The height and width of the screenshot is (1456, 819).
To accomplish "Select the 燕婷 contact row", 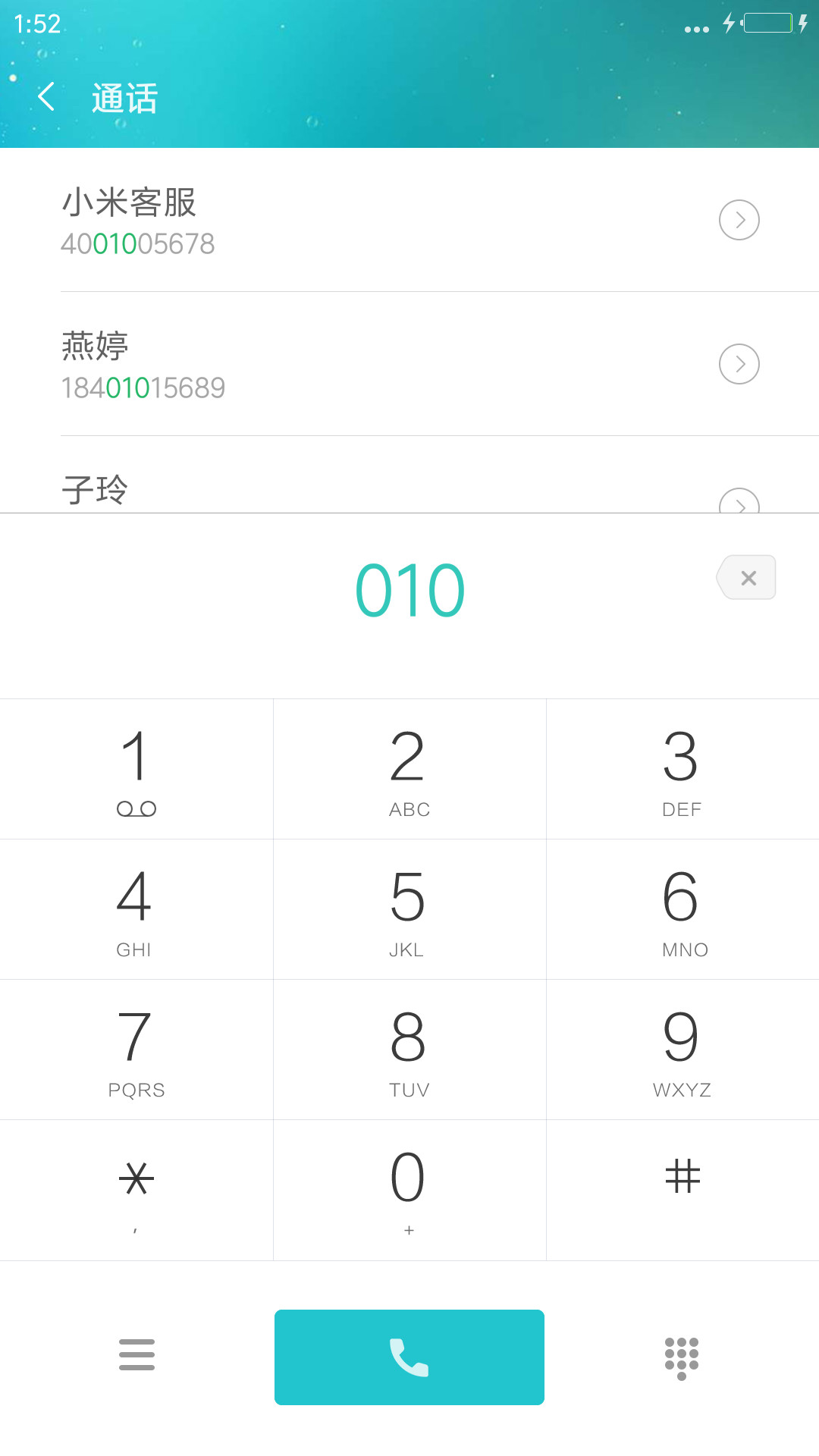I will pyautogui.click(x=409, y=364).
